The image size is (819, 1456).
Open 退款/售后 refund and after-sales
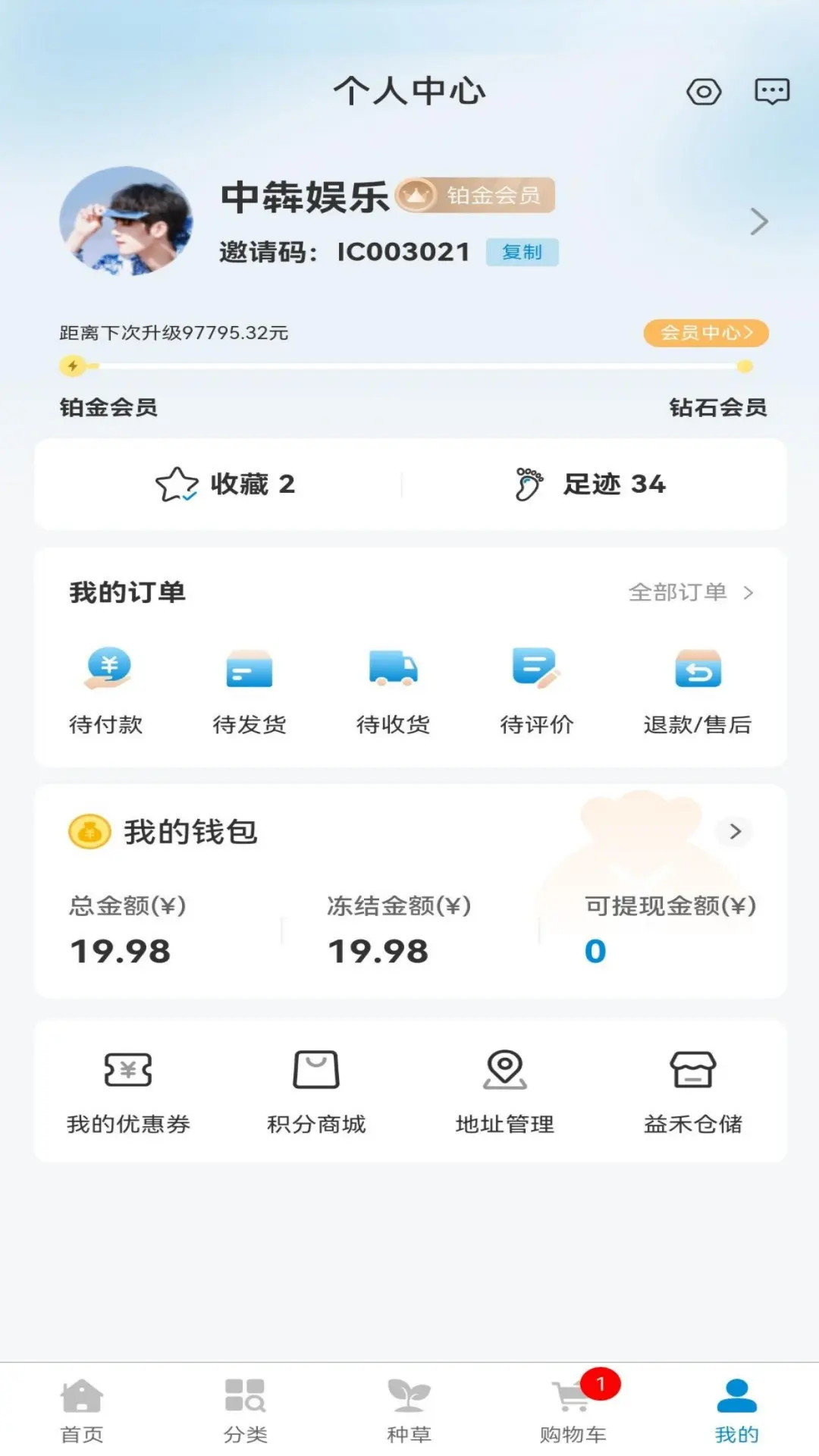coord(698,690)
